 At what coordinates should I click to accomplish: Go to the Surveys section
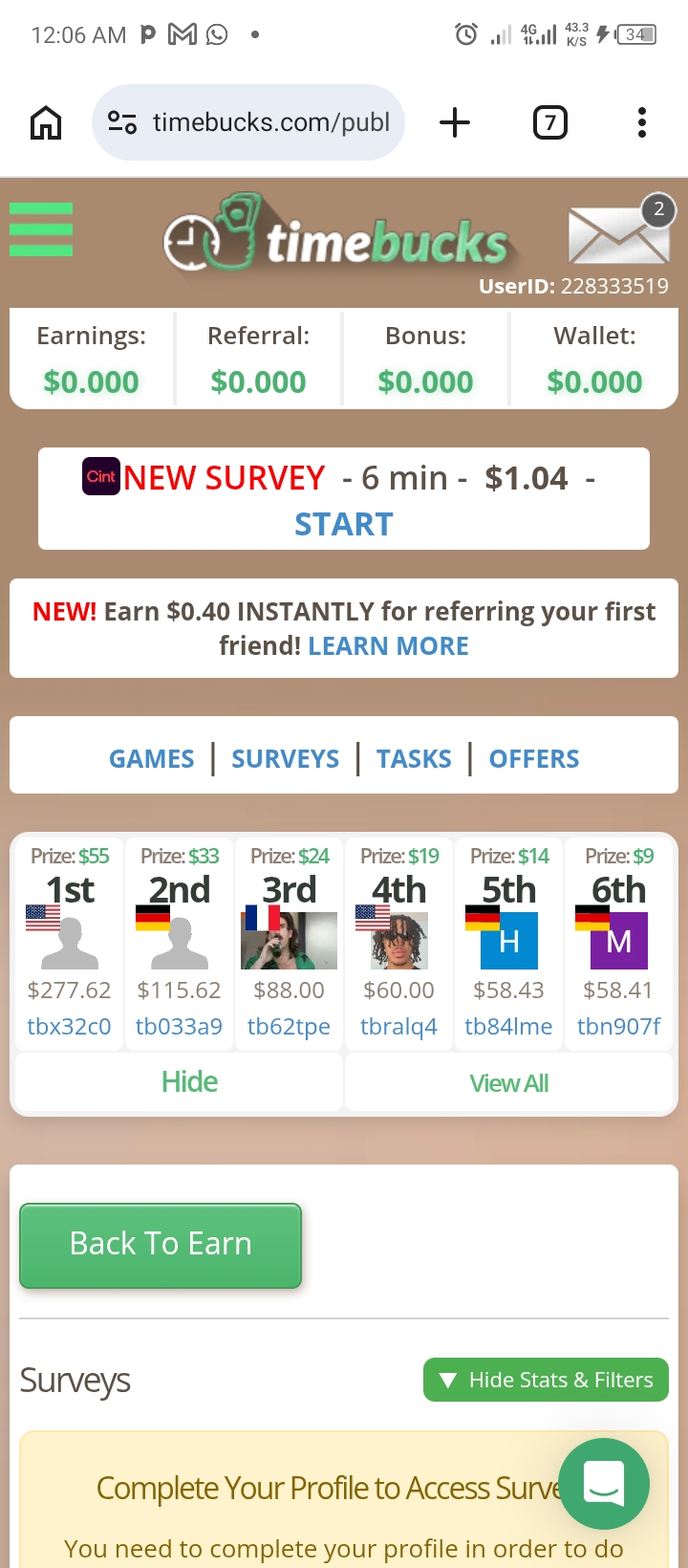(x=285, y=759)
